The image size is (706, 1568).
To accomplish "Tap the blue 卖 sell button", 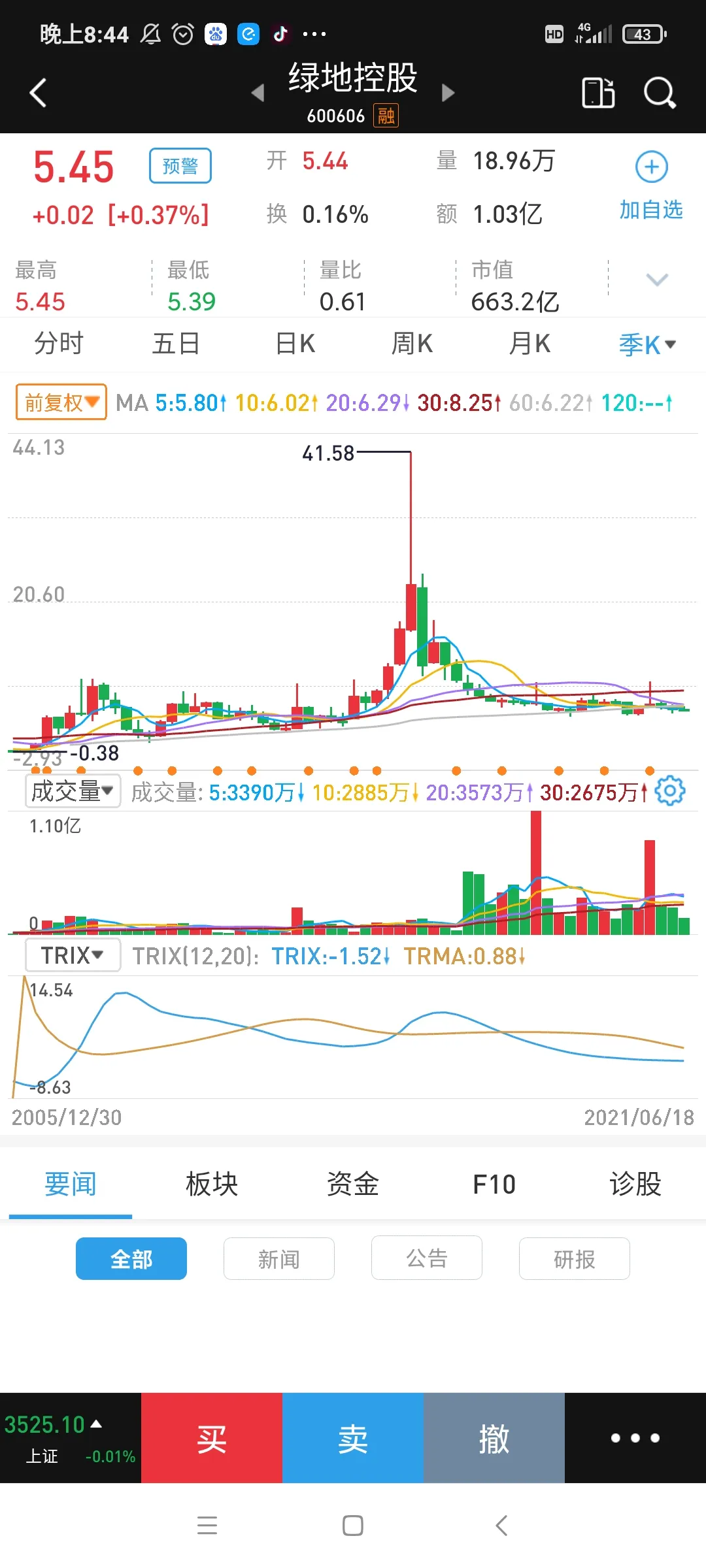I will pos(353,1438).
